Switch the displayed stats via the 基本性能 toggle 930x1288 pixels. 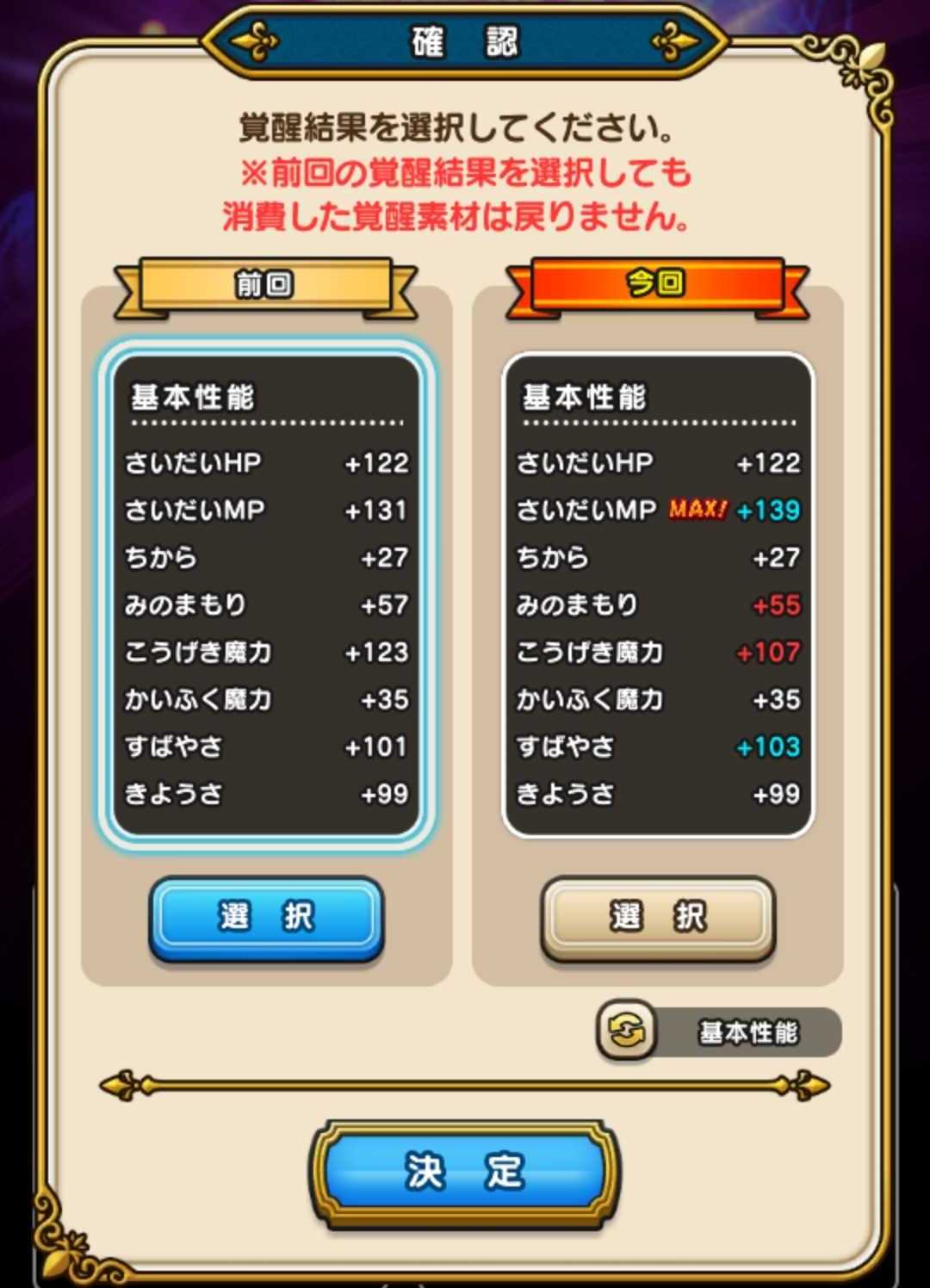pyautogui.click(x=718, y=1031)
